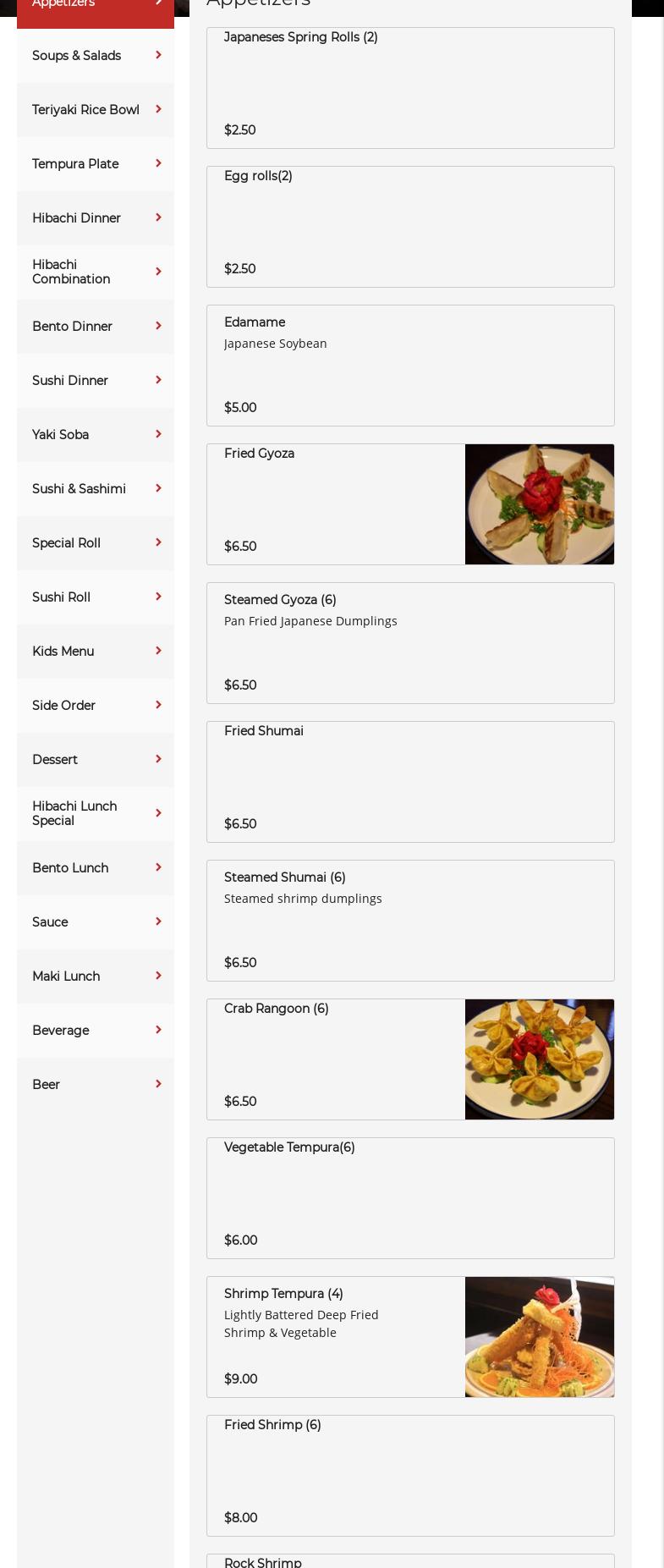Open the Soups & Salads category

pyautogui.click(x=95, y=56)
